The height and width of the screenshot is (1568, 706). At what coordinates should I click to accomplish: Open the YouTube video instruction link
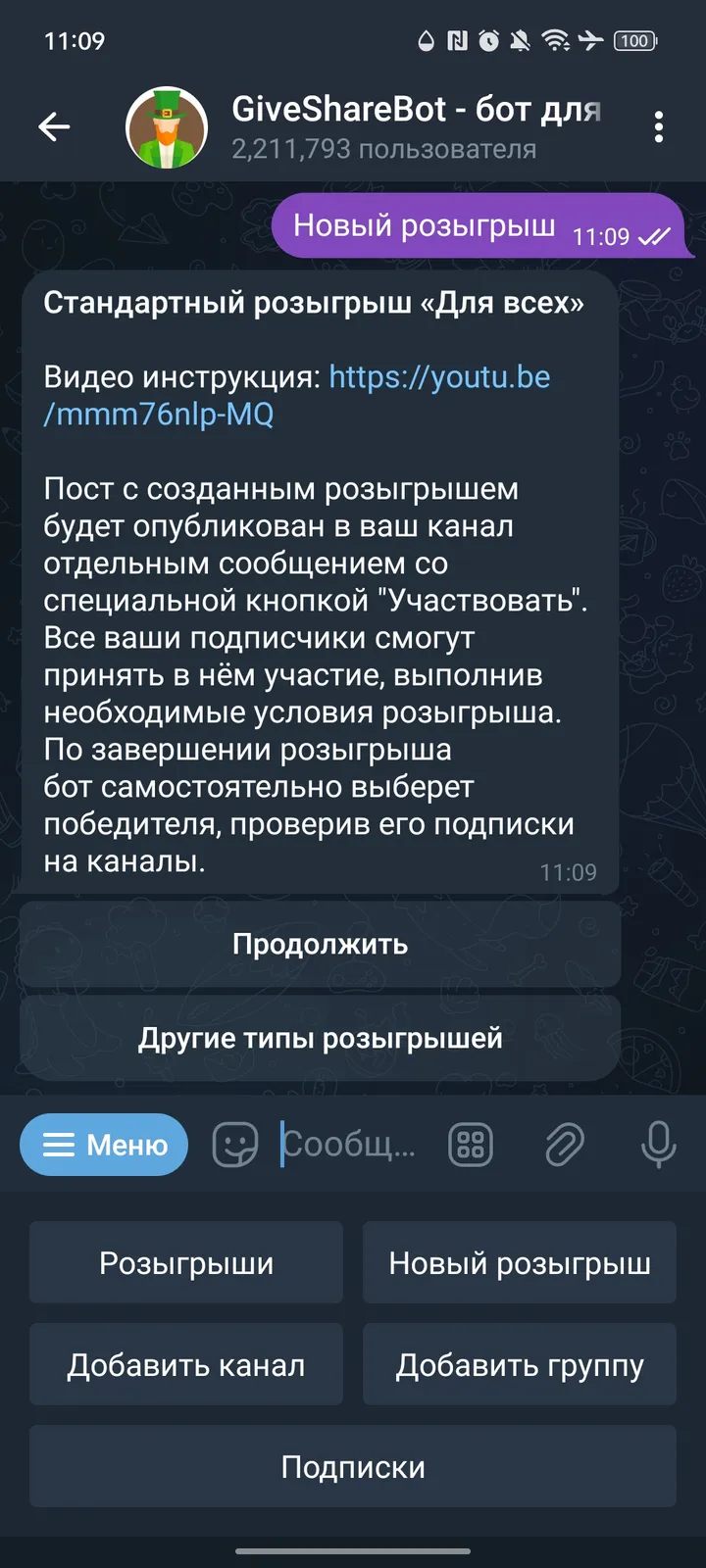point(440,375)
